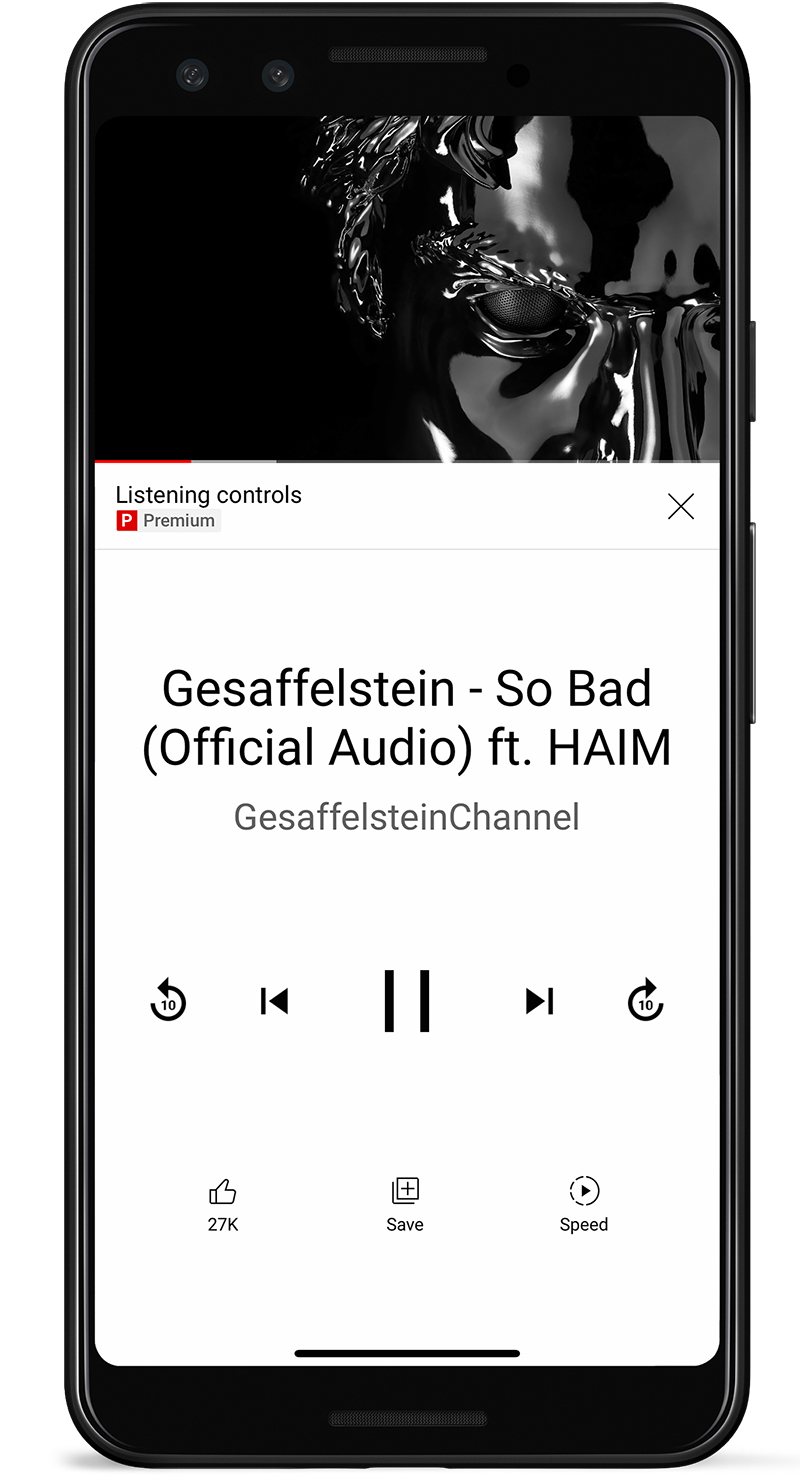Image resolution: width=800 pixels, height=1480 pixels.
Task: Rewind 10 seconds
Action: point(168,1000)
